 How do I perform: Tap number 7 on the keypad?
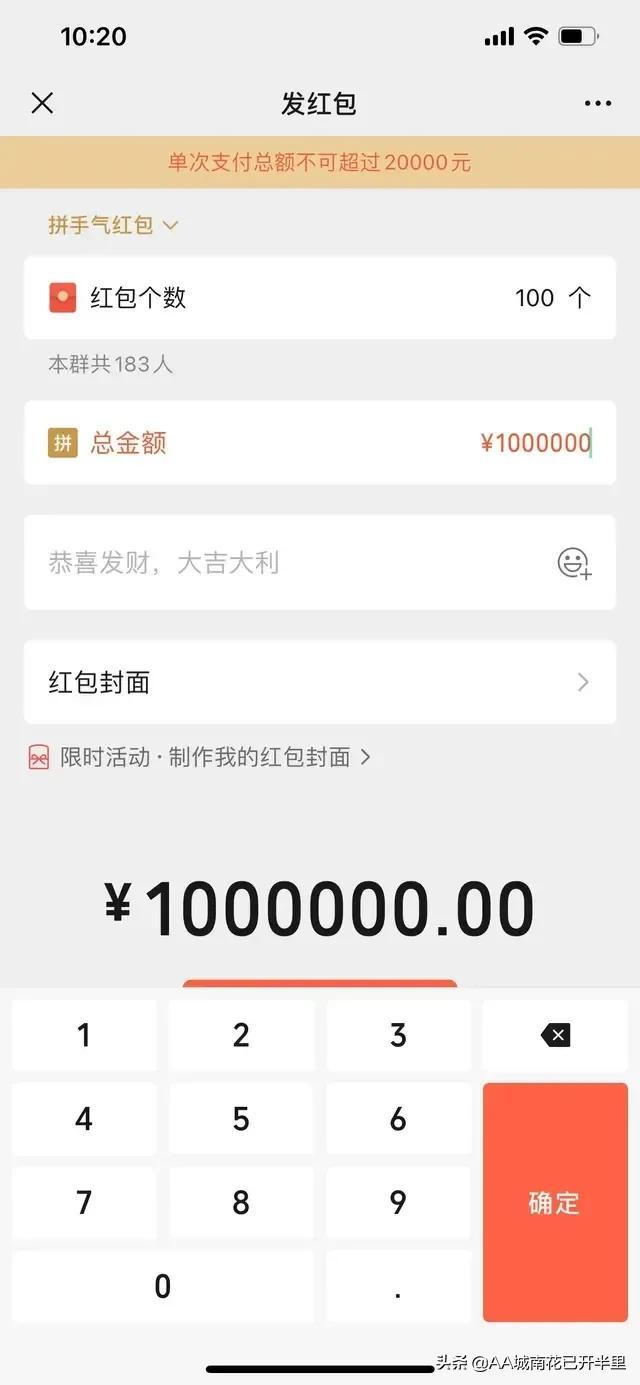[x=84, y=1202]
